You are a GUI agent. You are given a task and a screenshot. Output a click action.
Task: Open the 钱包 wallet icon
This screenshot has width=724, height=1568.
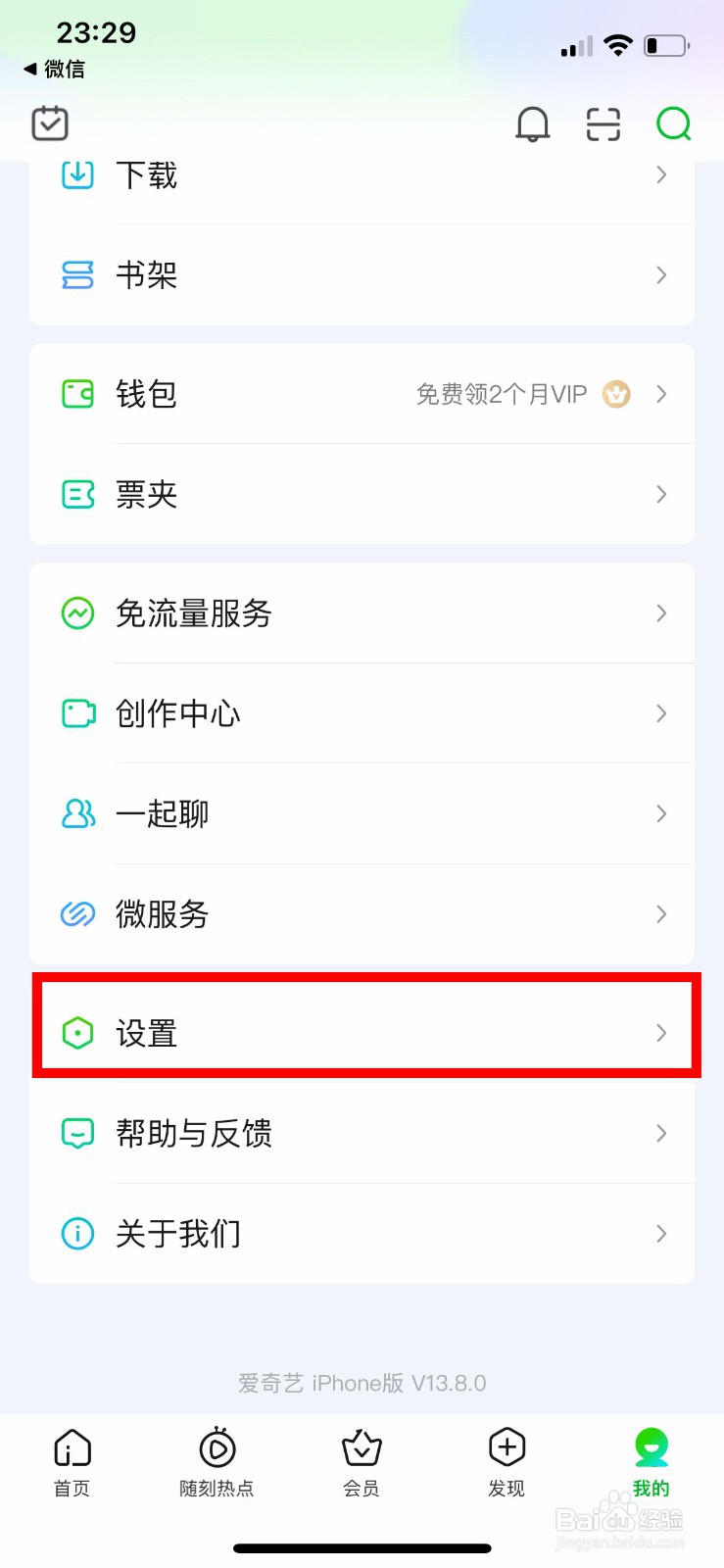pyautogui.click(x=76, y=394)
